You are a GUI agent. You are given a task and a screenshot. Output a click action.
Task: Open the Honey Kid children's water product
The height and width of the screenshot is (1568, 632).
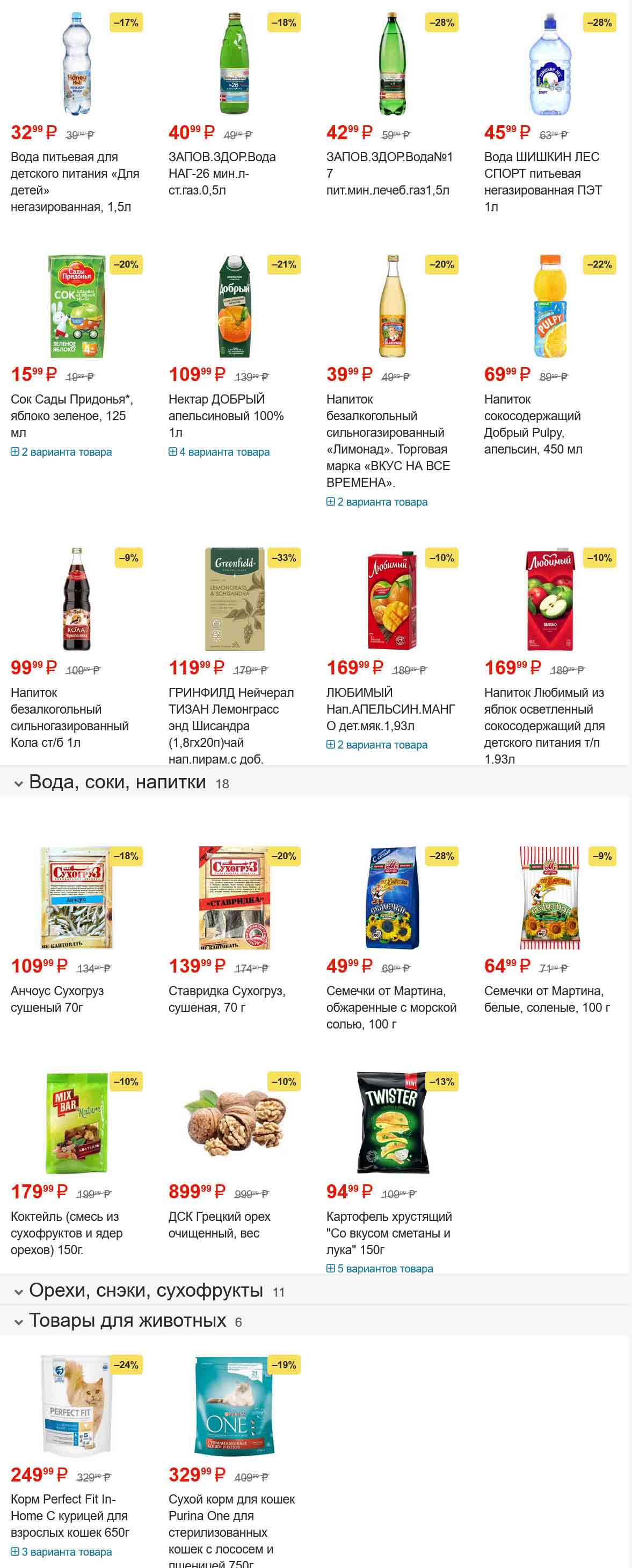76,64
